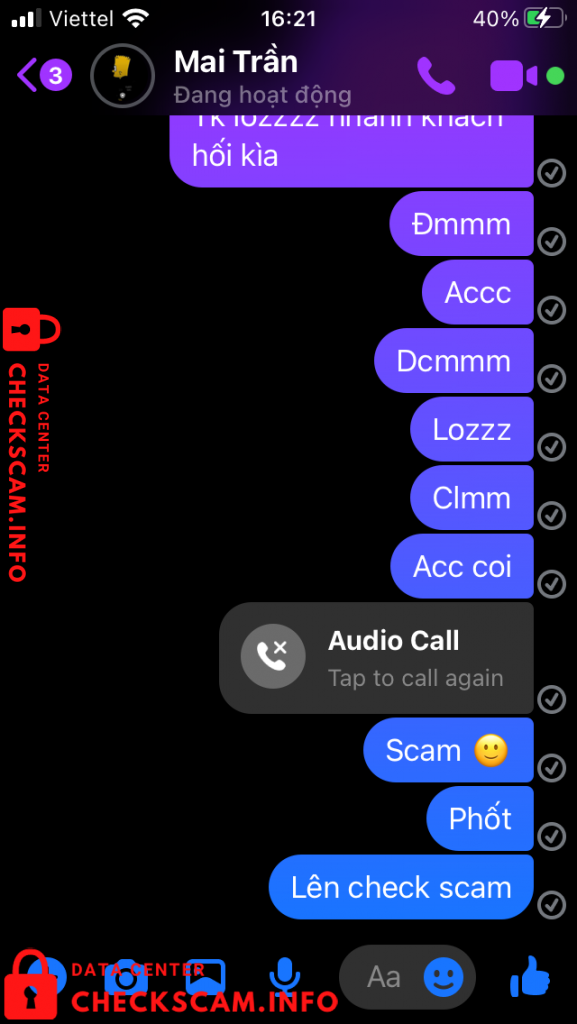Screen dimensions: 577x1024
Task: Open the photo gallery picker
Action: coord(205,977)
